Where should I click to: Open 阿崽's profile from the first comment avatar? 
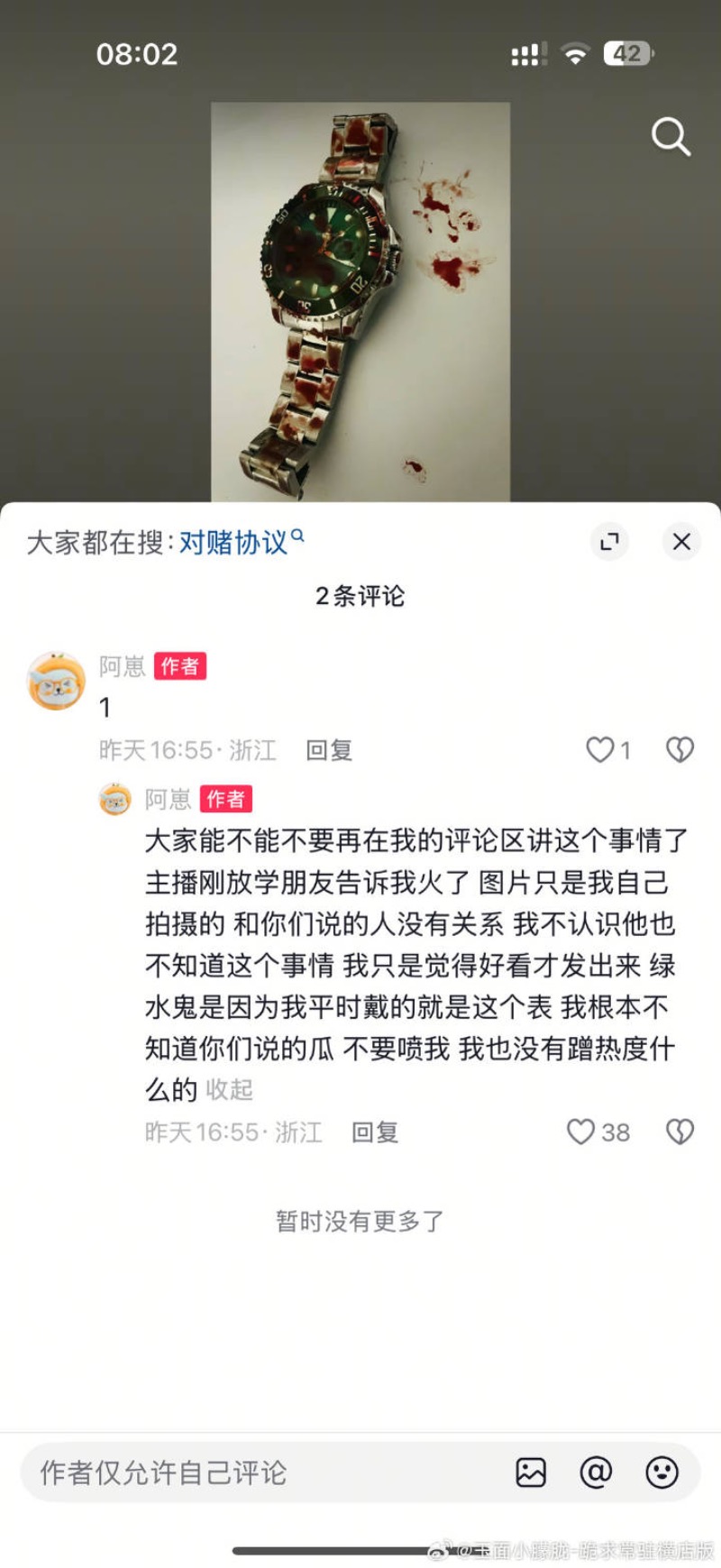[x=56, y=682]
